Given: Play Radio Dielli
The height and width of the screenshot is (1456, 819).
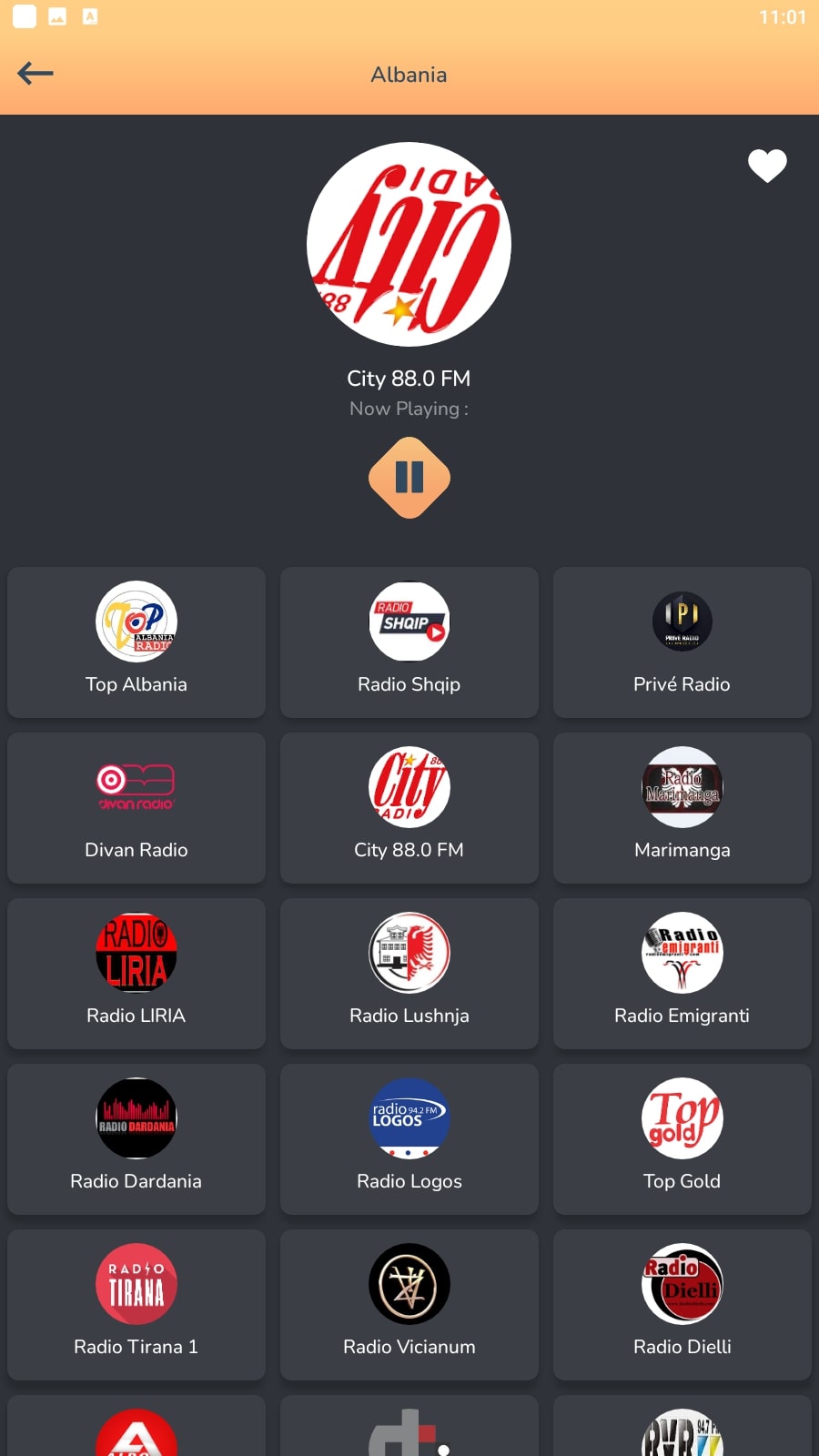Looking at the screenshot, I should (x=682, y=1305).
